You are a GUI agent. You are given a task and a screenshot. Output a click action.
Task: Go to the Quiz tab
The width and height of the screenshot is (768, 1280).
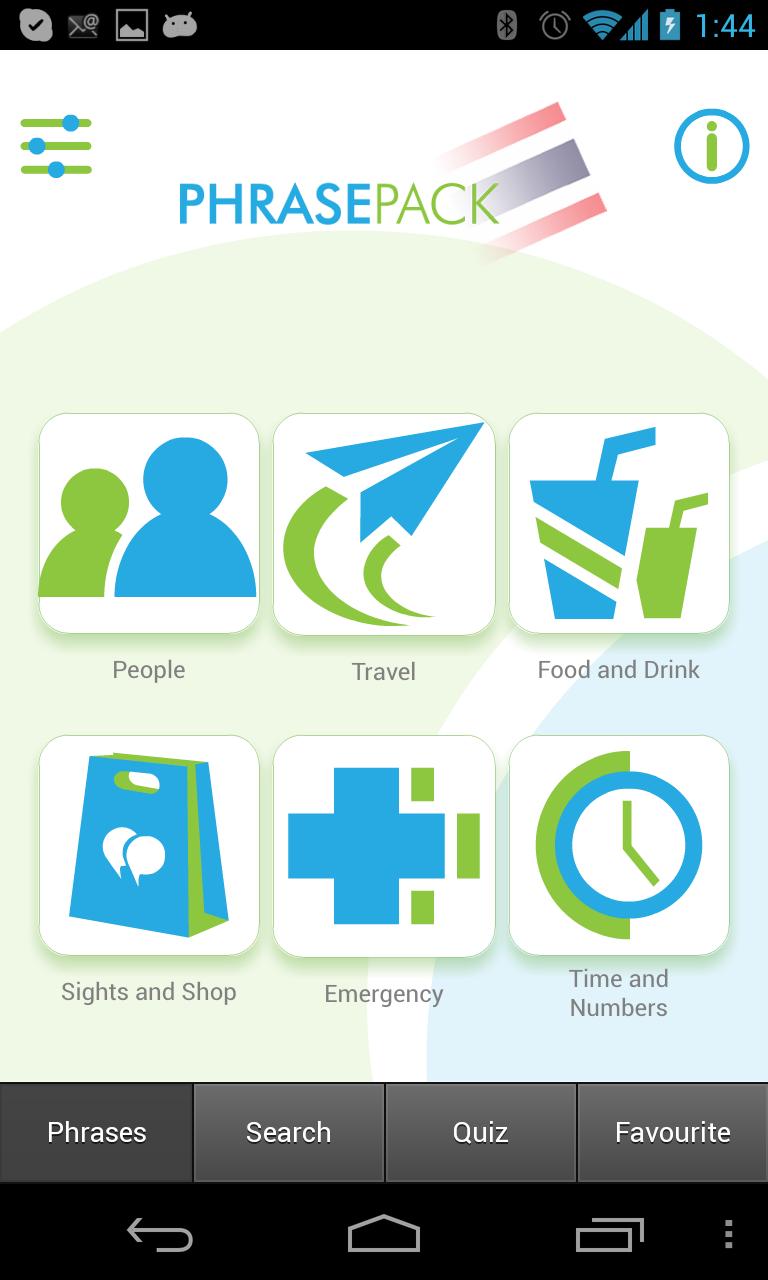click(481, 1133)
